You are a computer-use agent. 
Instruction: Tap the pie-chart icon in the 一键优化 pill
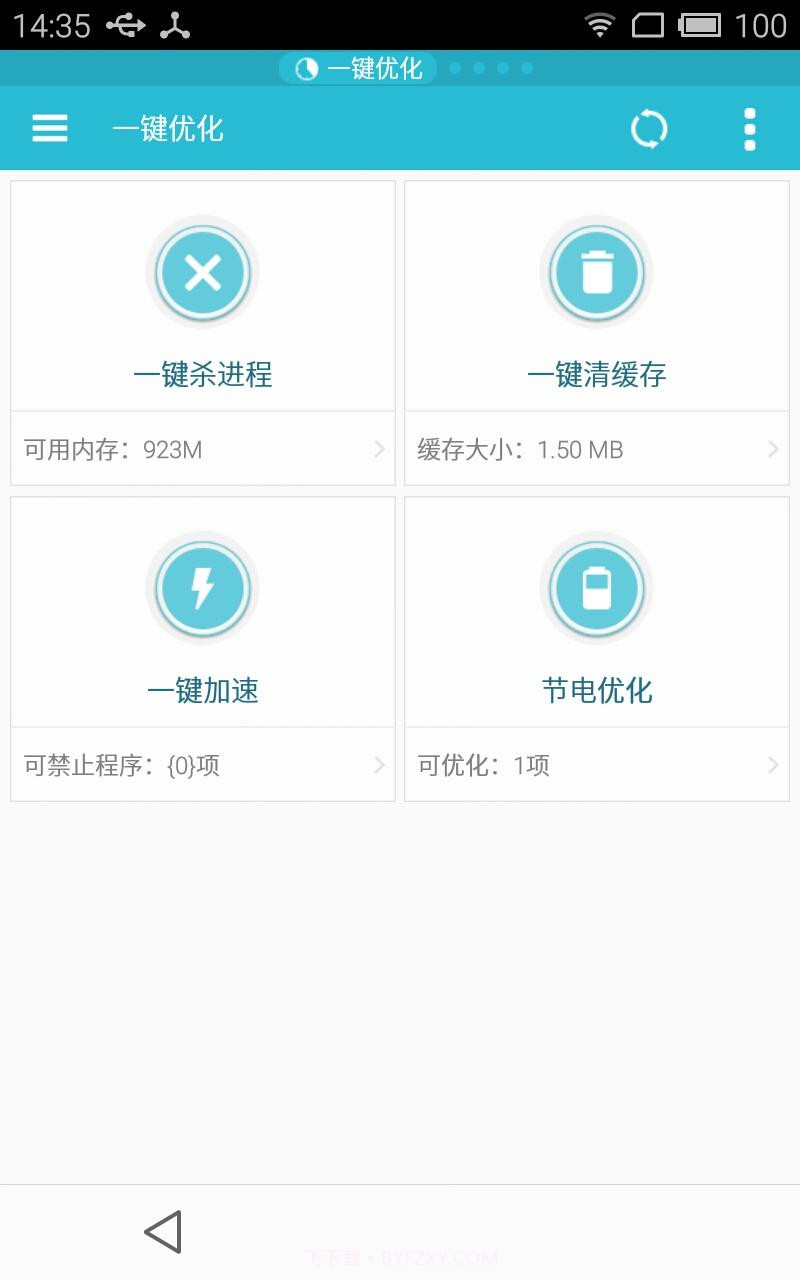[305, 68]
